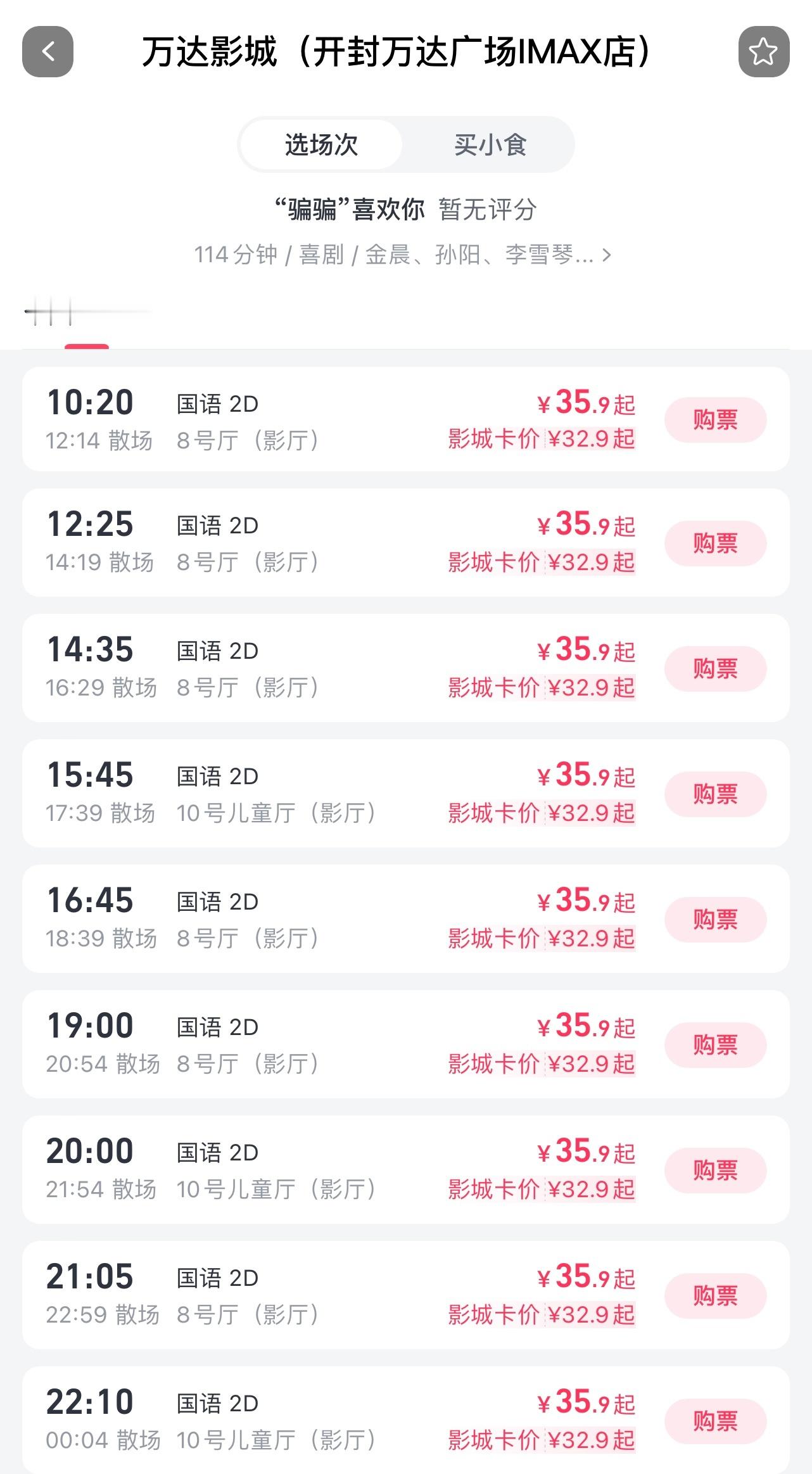Purchase tickets for the 21:05 show

(714, 1295)
